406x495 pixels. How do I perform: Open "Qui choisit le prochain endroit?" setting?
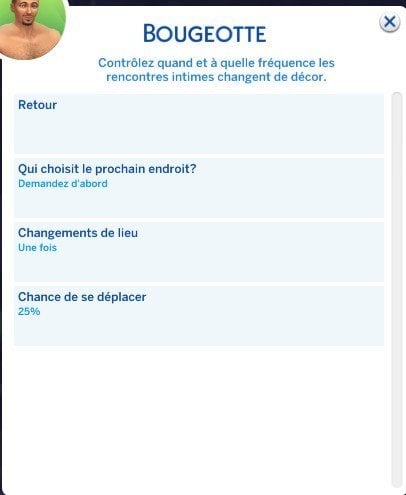pos(199,188)
